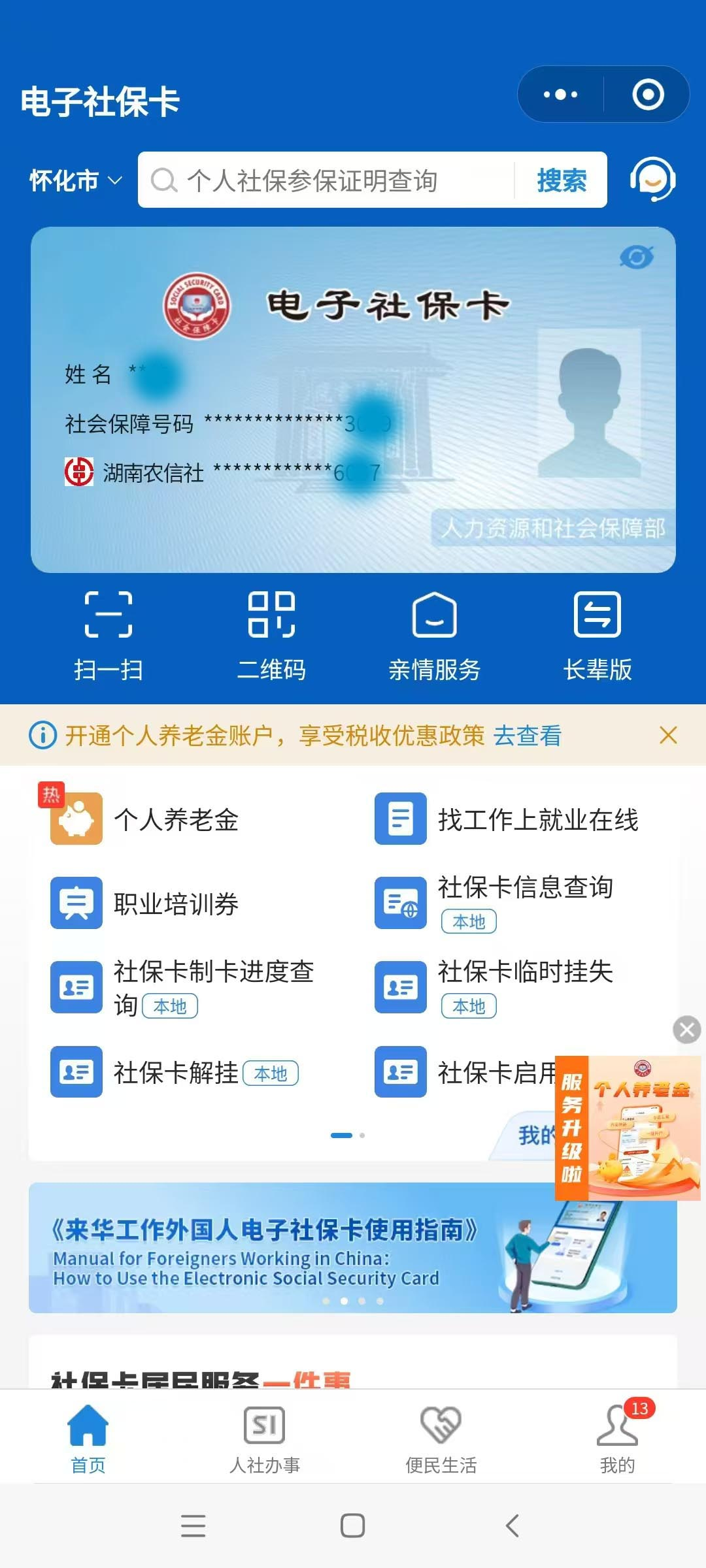Image resolution: width=706 pixels, height=1568 pixels.
Task: Dismiss the pension account notice banner
Action: pos(668,736)
